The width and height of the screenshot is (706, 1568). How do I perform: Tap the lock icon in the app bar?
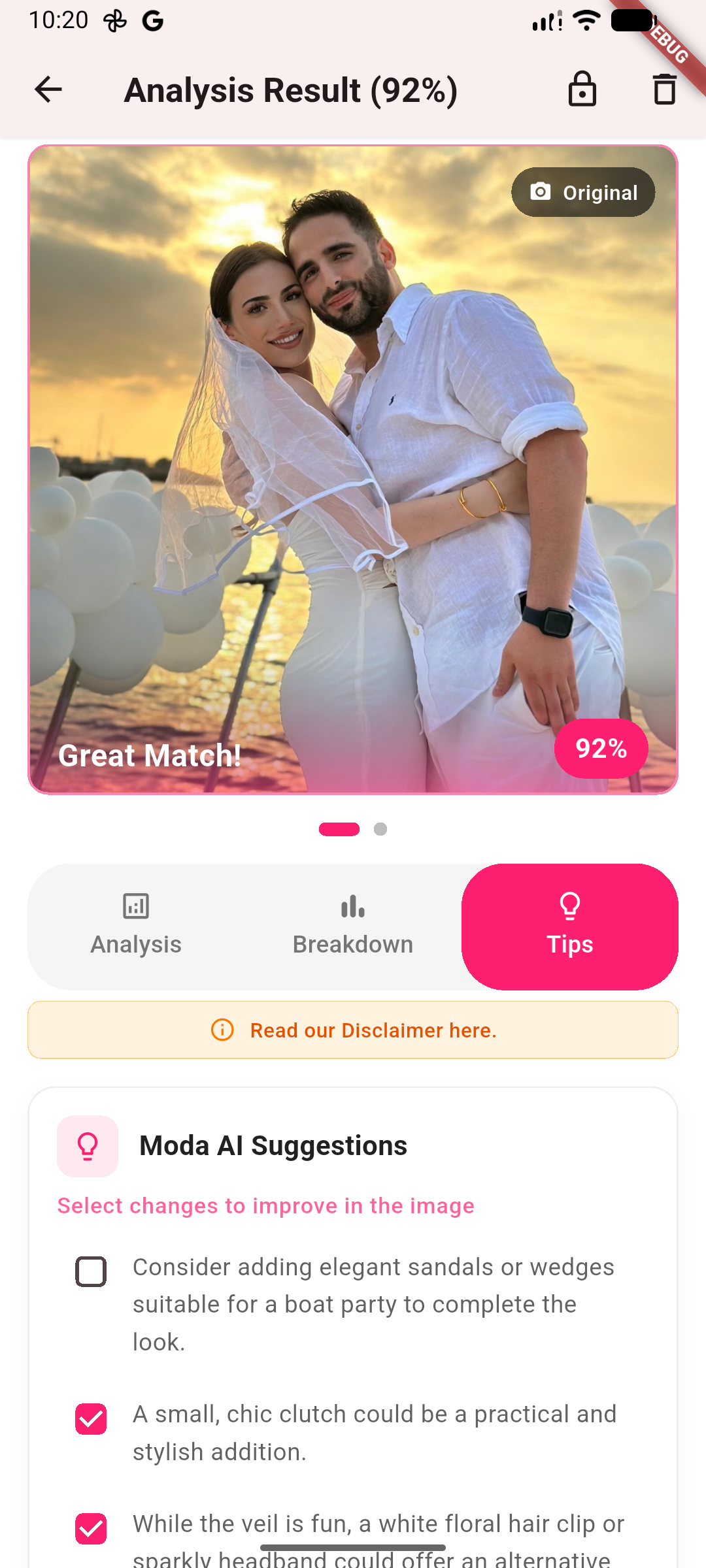pyautogui.click(x=582, y=90)
